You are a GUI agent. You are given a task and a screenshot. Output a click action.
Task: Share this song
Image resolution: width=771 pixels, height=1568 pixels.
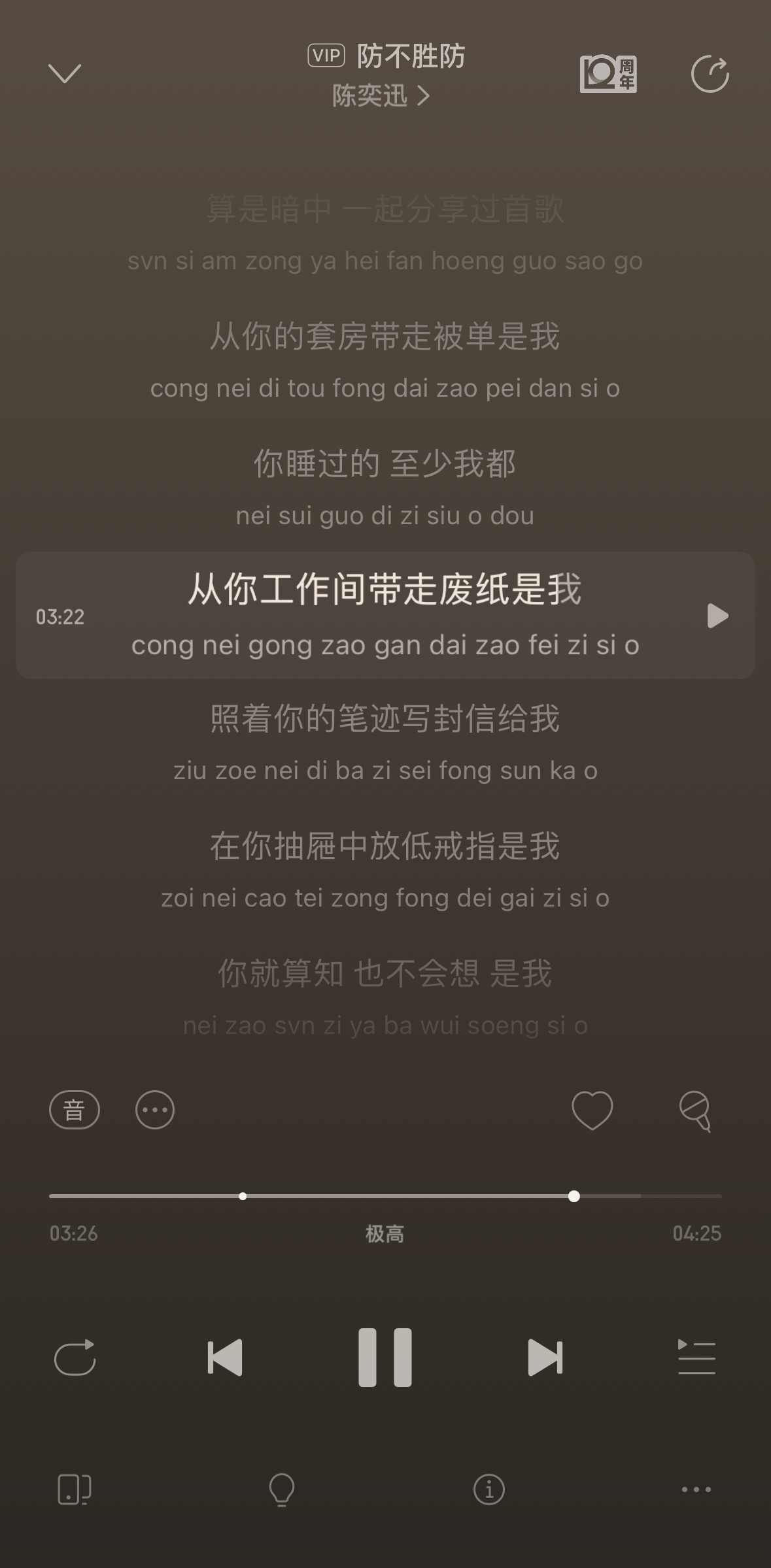[710, 74]
